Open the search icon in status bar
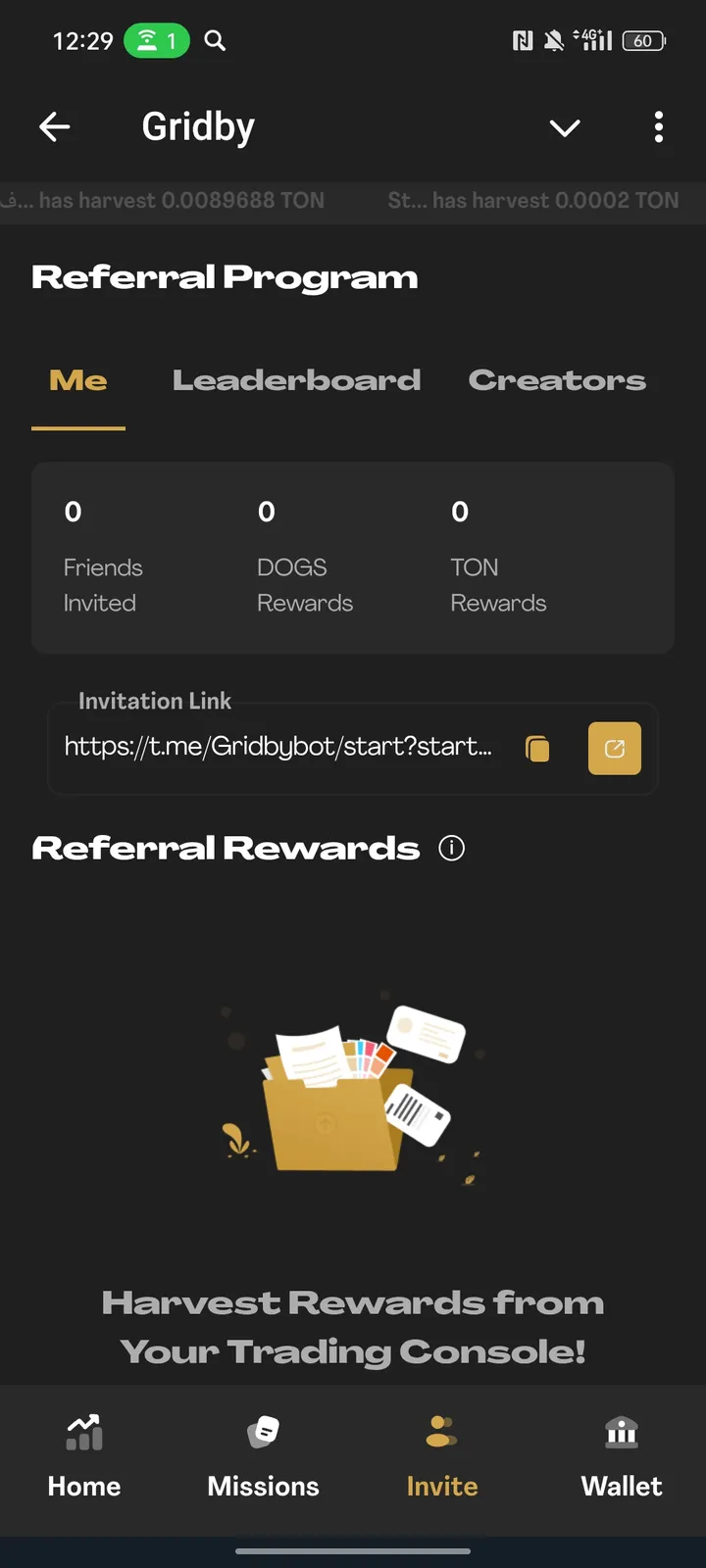 click(213, 41)
